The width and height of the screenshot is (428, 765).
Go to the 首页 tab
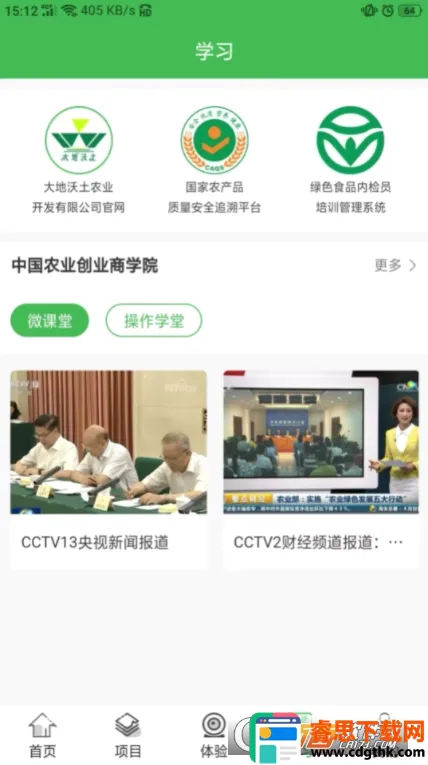[42, 736]
